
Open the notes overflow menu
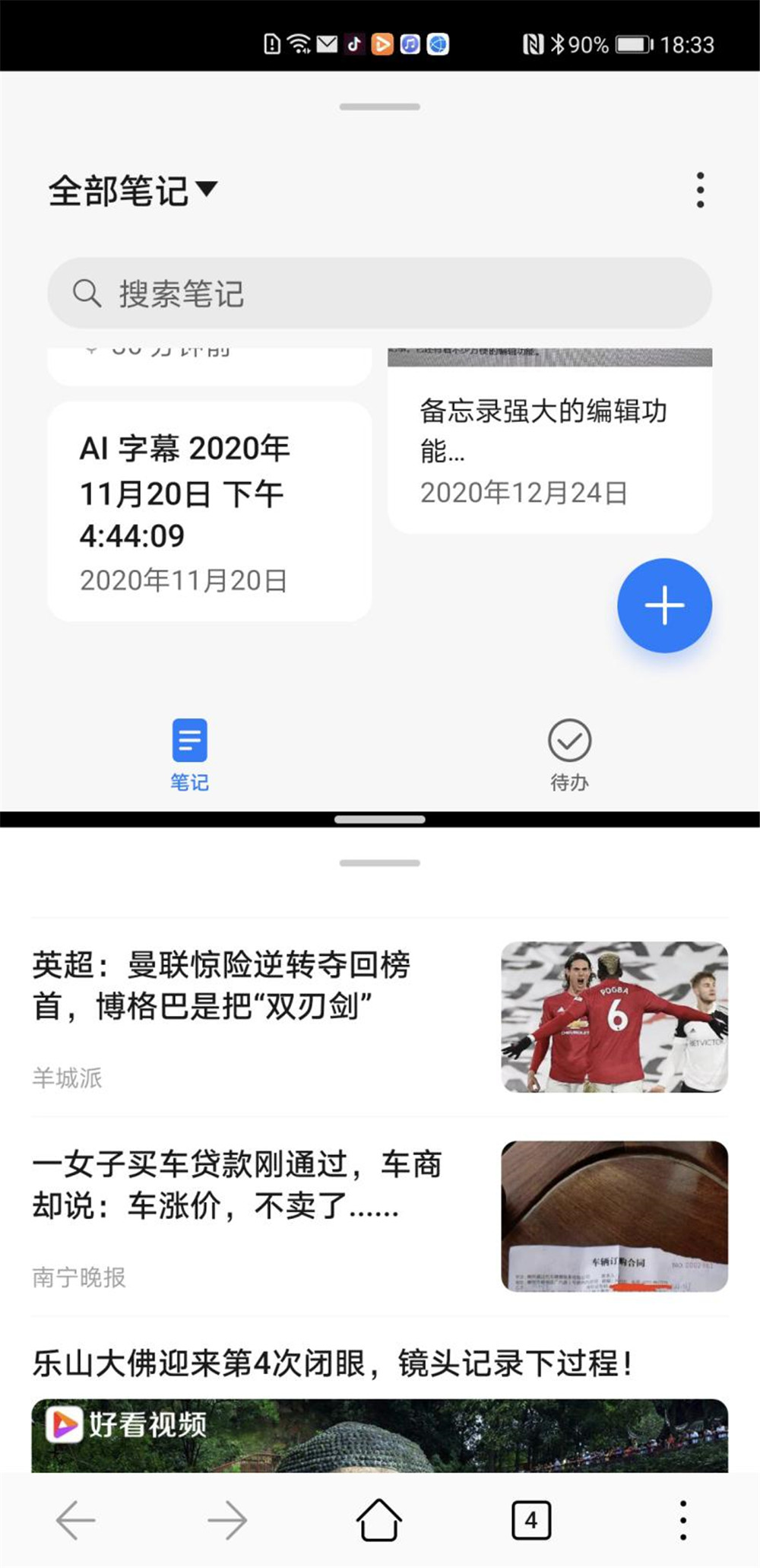click(x=700, y=190)
